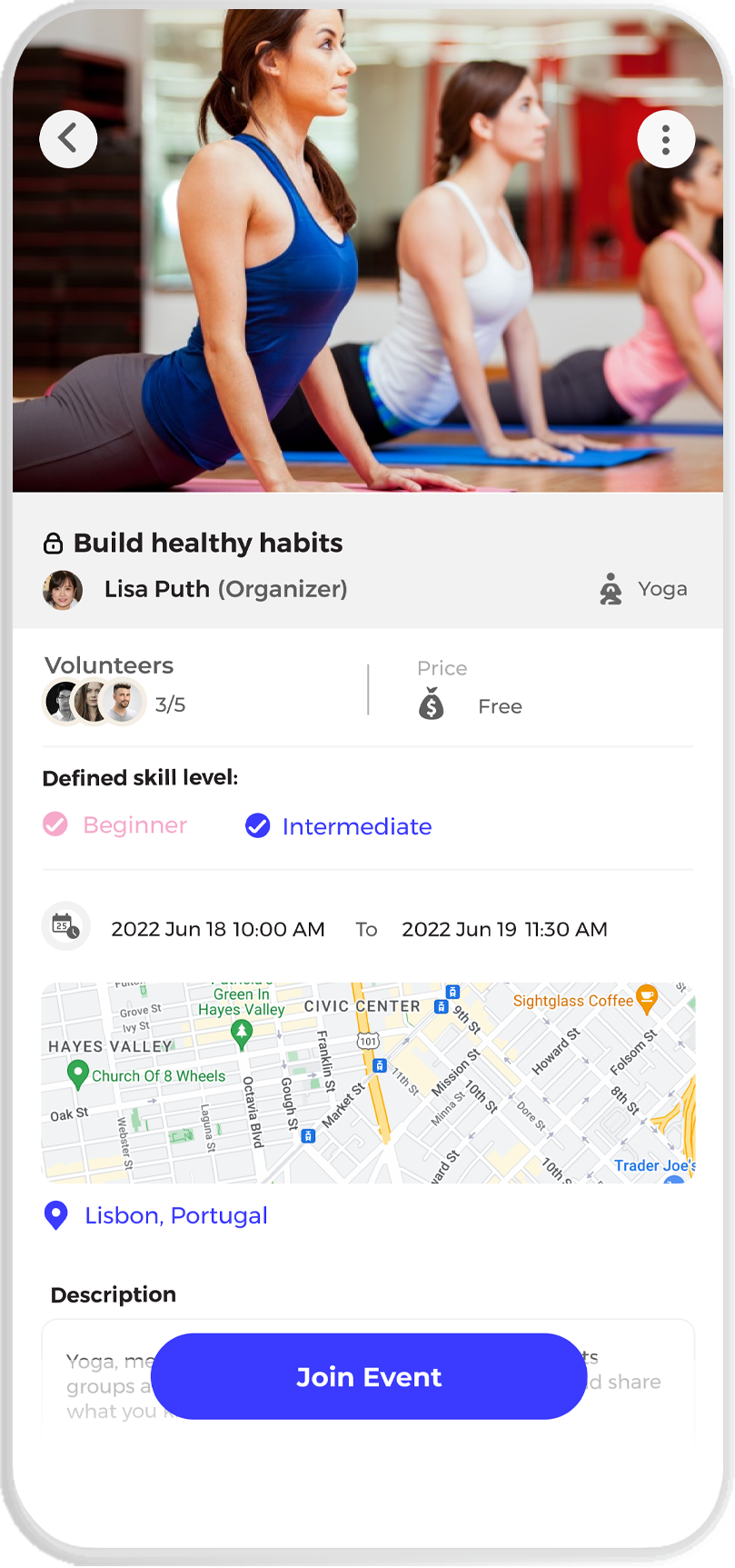Select the Intermediate skill level

[x=339, y=826]
